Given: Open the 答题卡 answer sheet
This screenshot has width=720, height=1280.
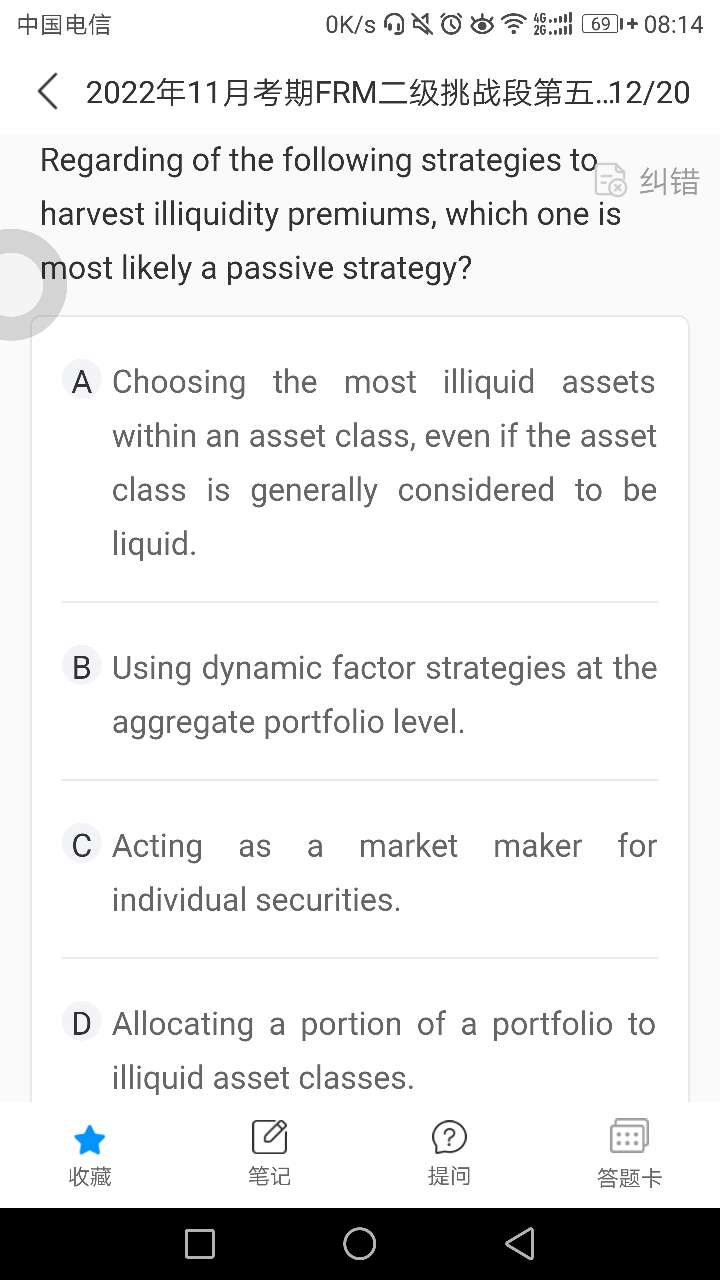Looking at the screenshot, I should tap(629, 1154).
